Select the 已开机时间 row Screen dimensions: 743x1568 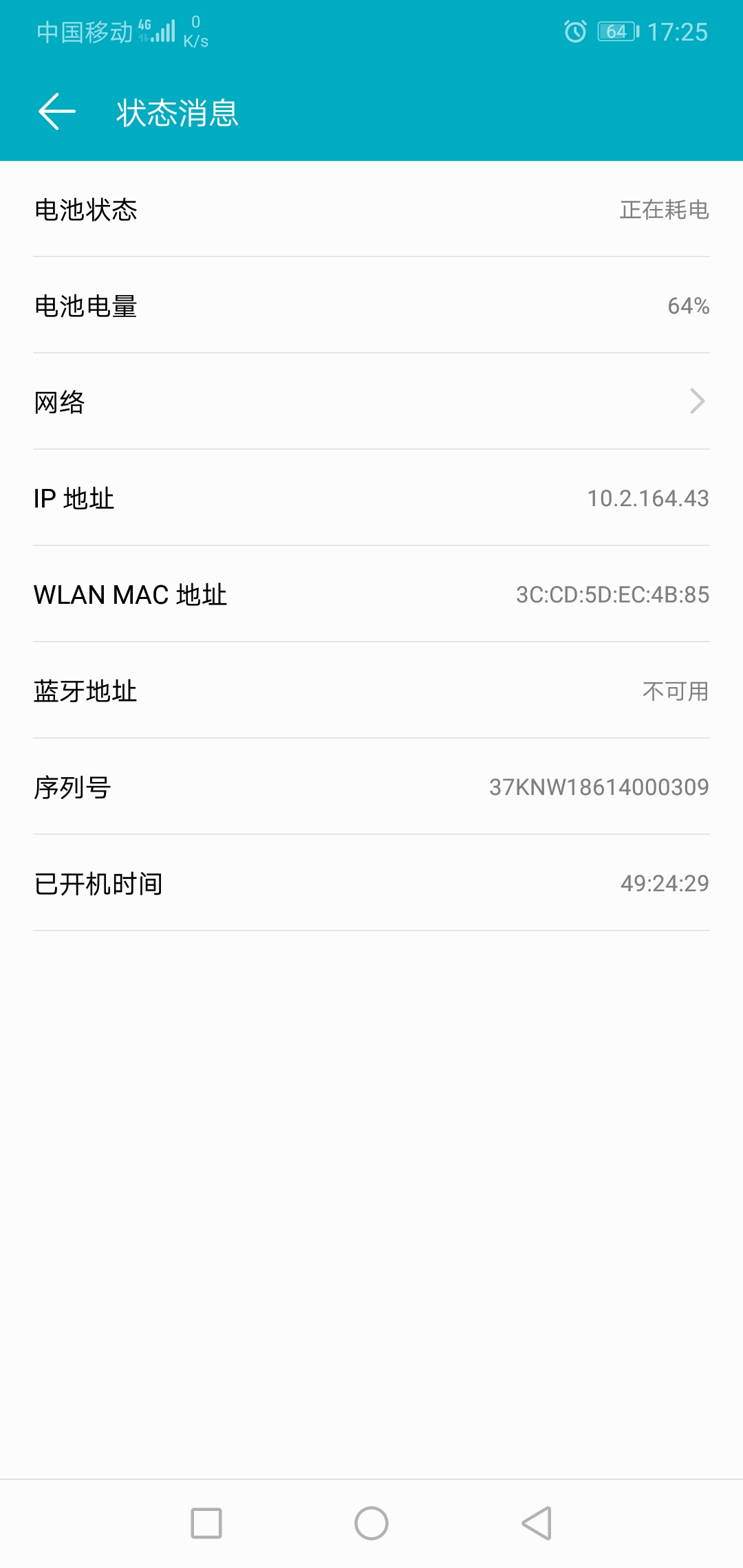point(371,885)
